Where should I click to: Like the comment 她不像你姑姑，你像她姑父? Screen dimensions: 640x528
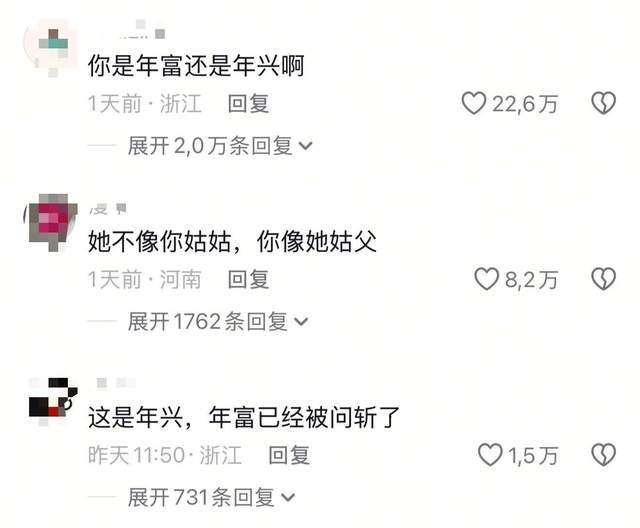[x=486, y=279]
